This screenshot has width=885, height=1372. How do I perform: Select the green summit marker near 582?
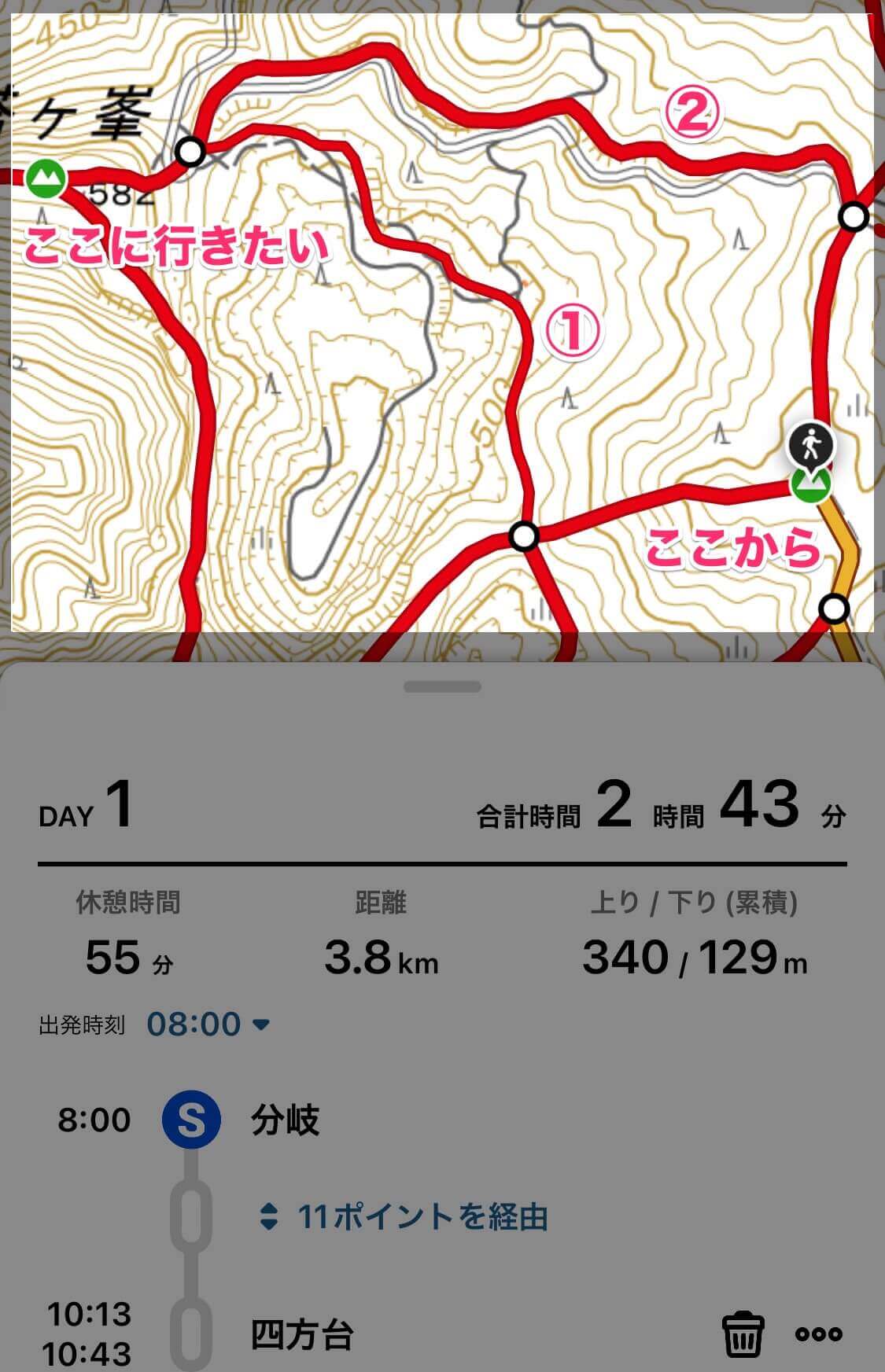46,178
